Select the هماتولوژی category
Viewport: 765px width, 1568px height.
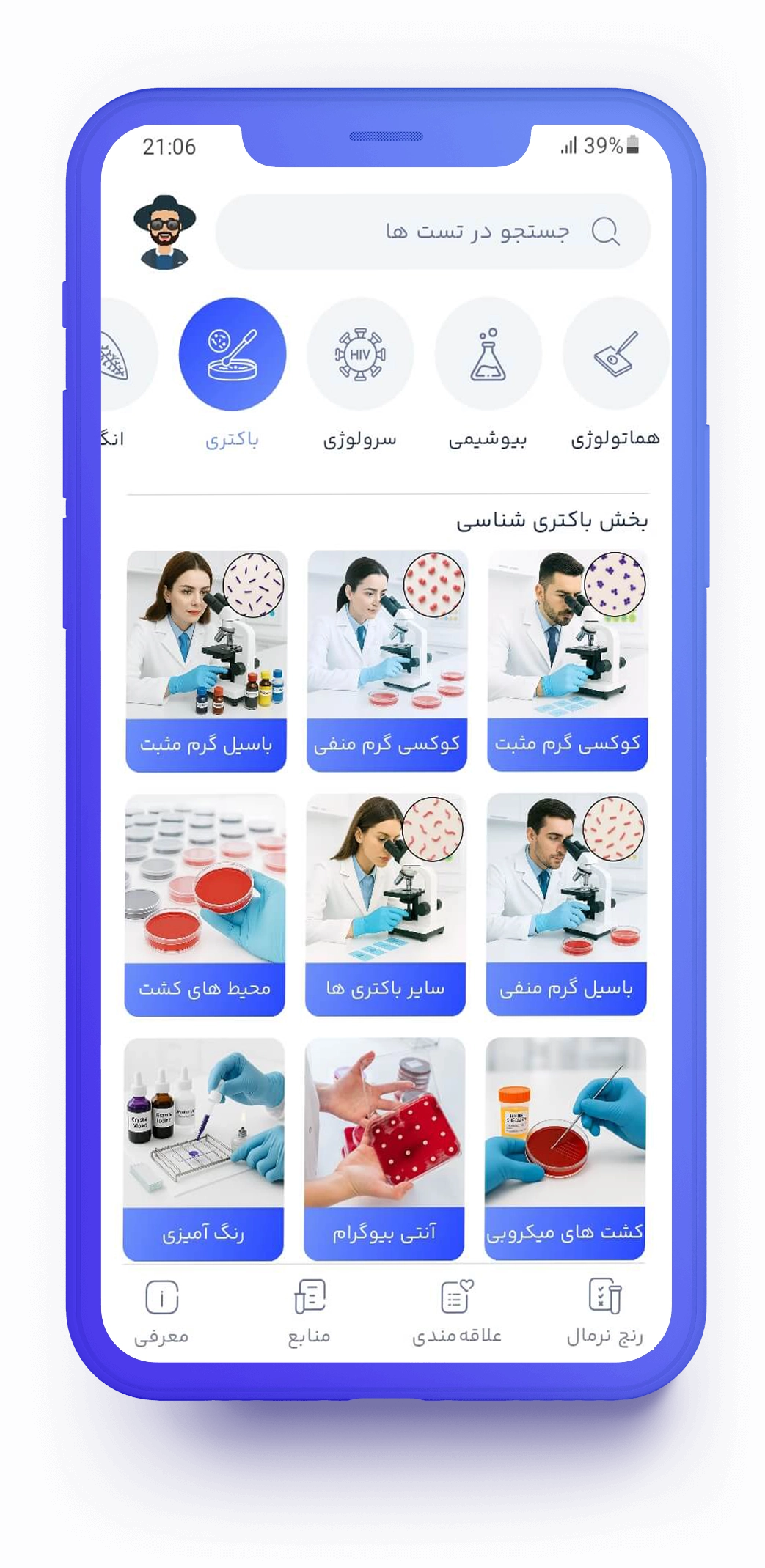pyautogui.click(x=615, y=354)
